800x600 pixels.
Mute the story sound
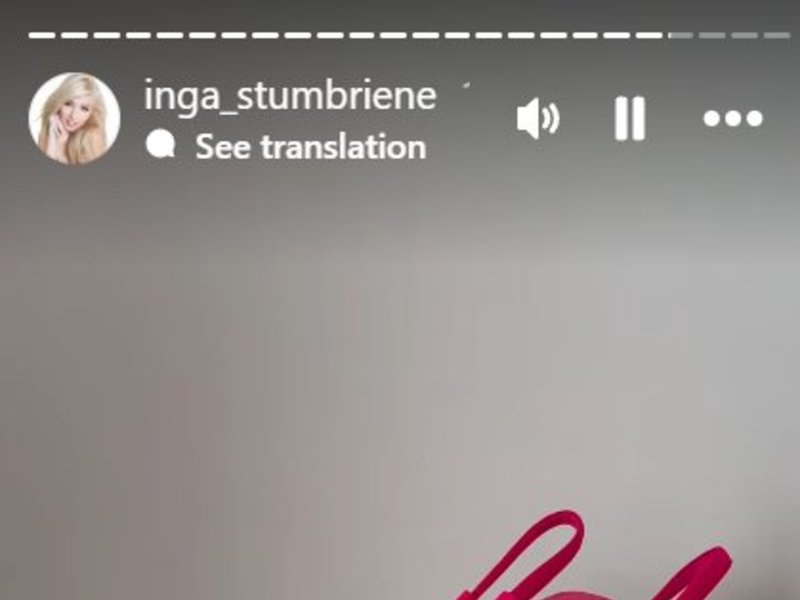tap(538, 120)
